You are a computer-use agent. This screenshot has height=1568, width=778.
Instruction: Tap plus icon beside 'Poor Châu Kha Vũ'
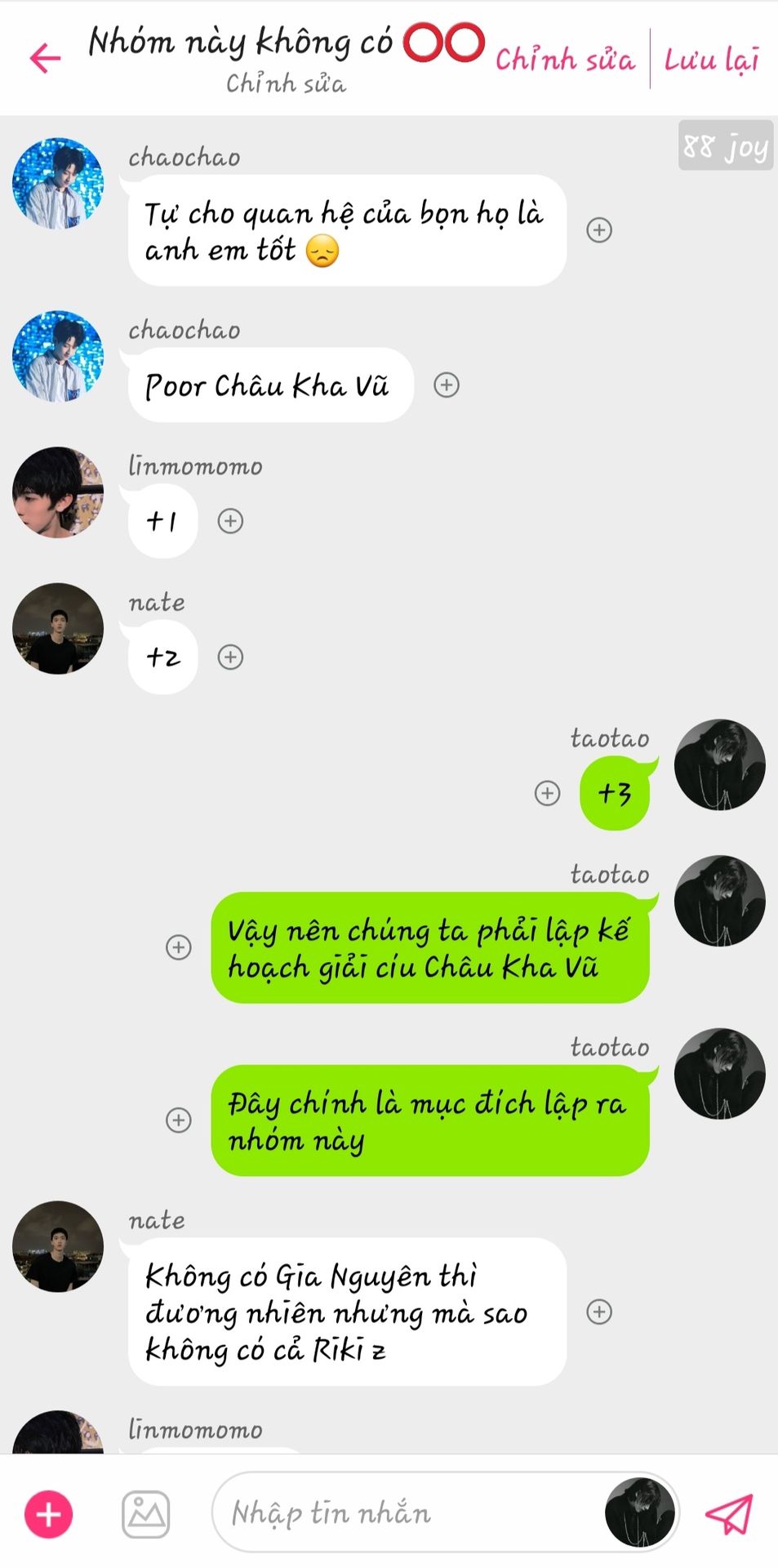coord(446,385)
